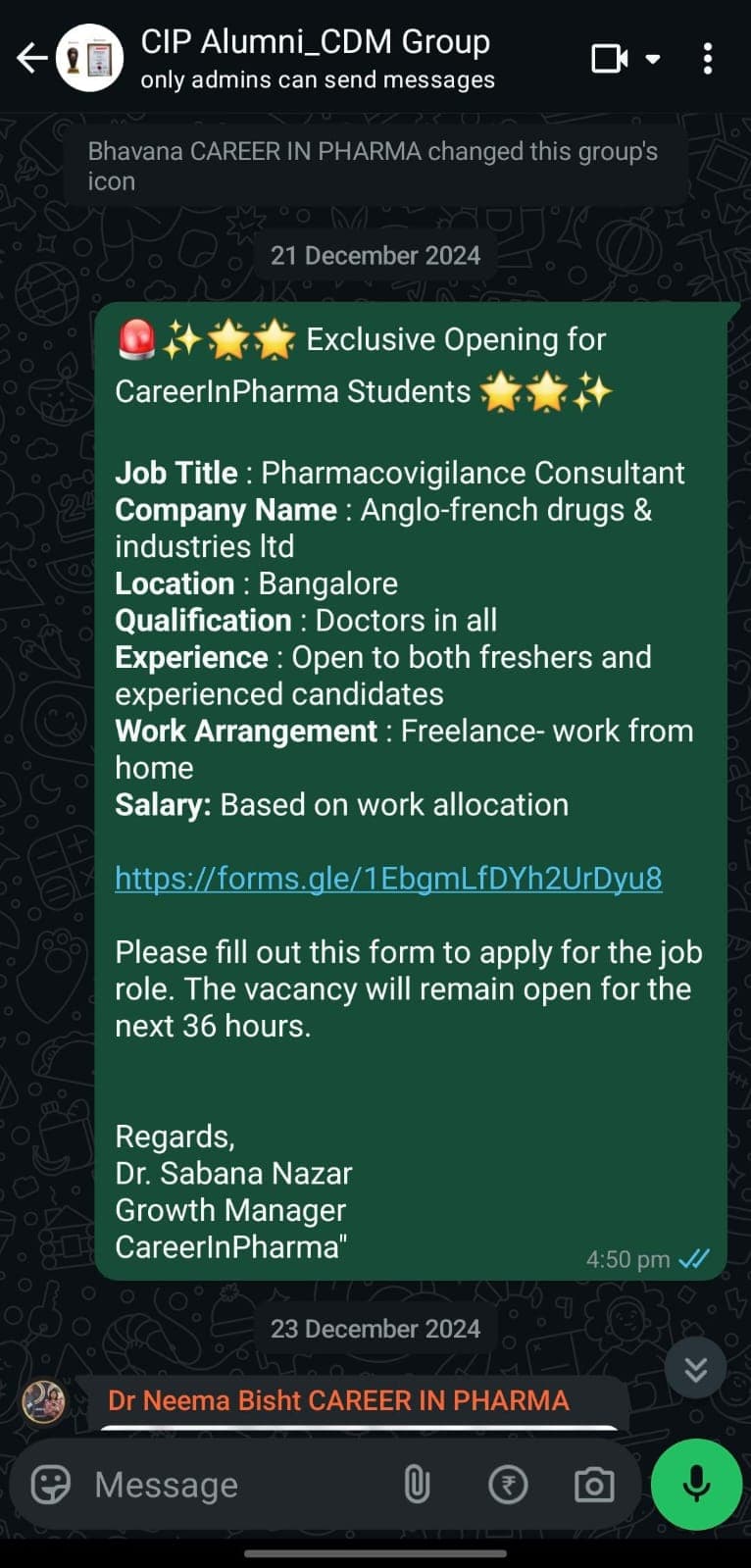The height and width of the screenshot is (1568, 751).
Task: Start a video call
Action: coord(609,59)
